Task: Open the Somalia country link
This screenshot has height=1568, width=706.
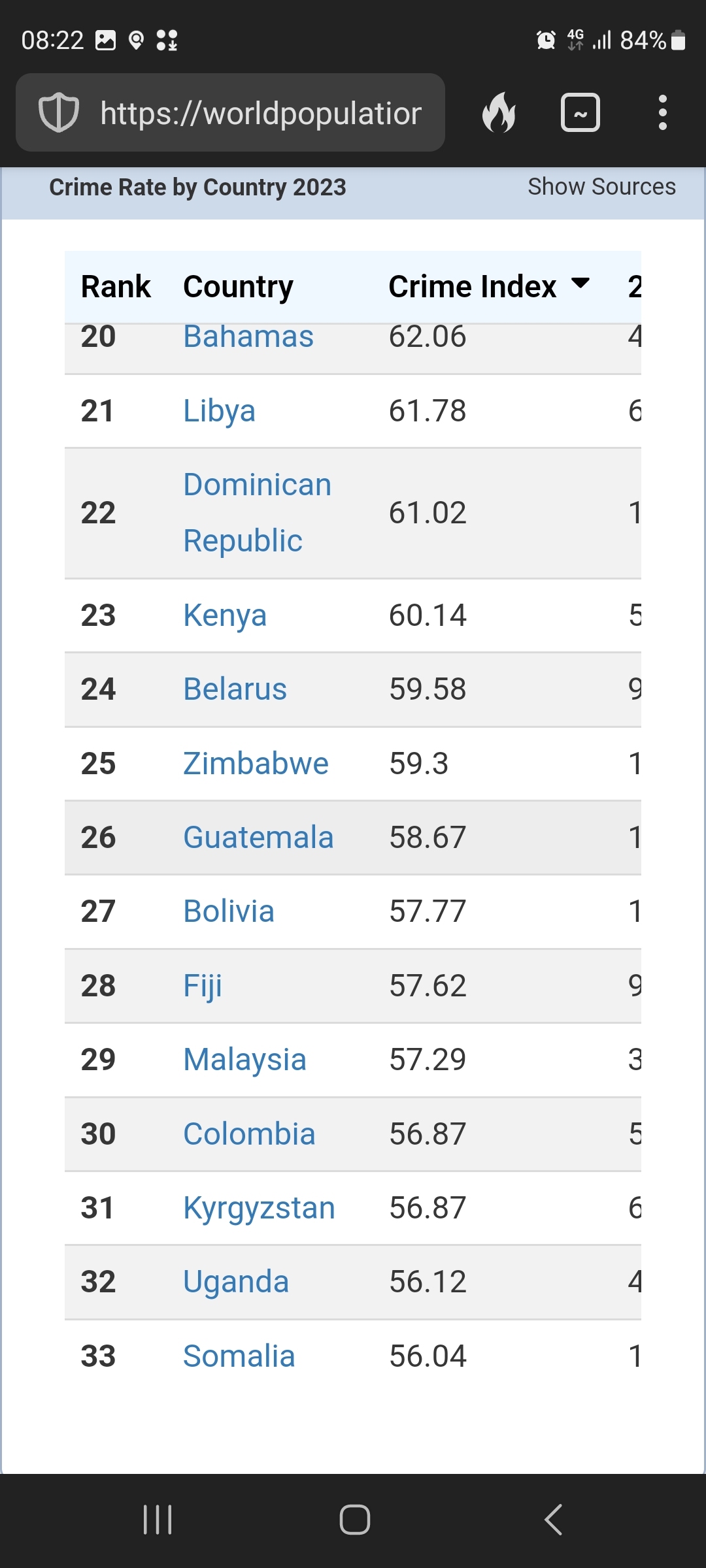Action: coord(239,1356)
